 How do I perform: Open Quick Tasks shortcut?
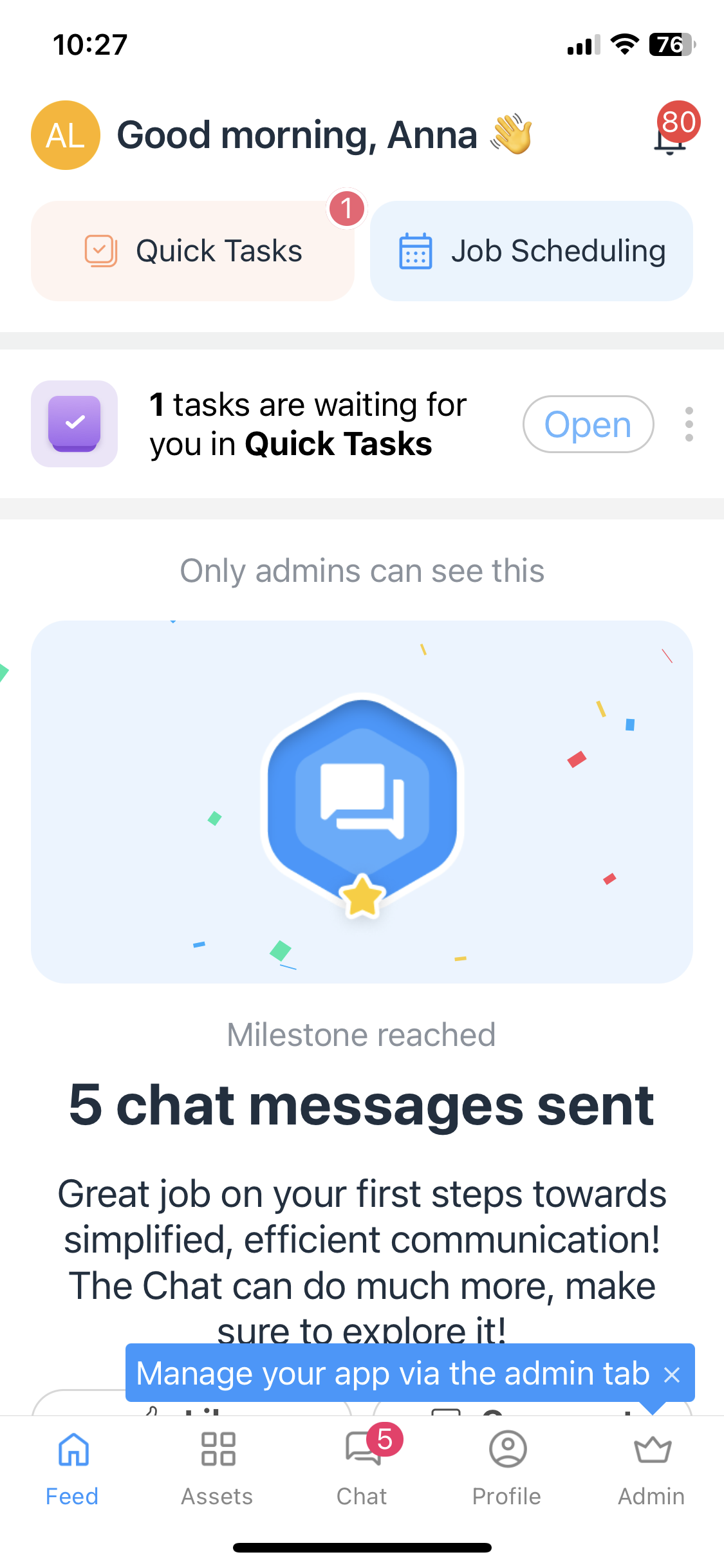pos(192,251)
